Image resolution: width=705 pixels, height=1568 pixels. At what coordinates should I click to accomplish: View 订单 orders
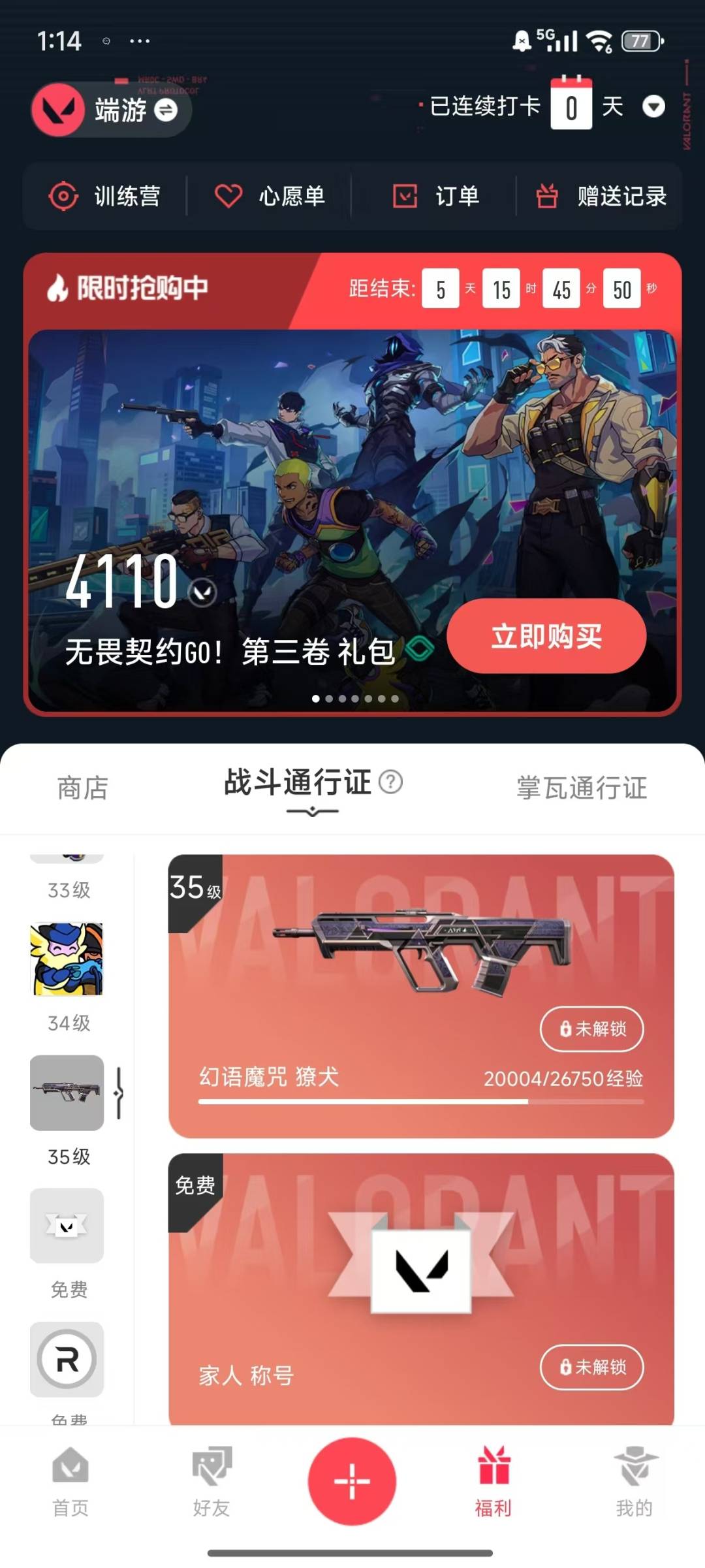(x=435, y=196)
